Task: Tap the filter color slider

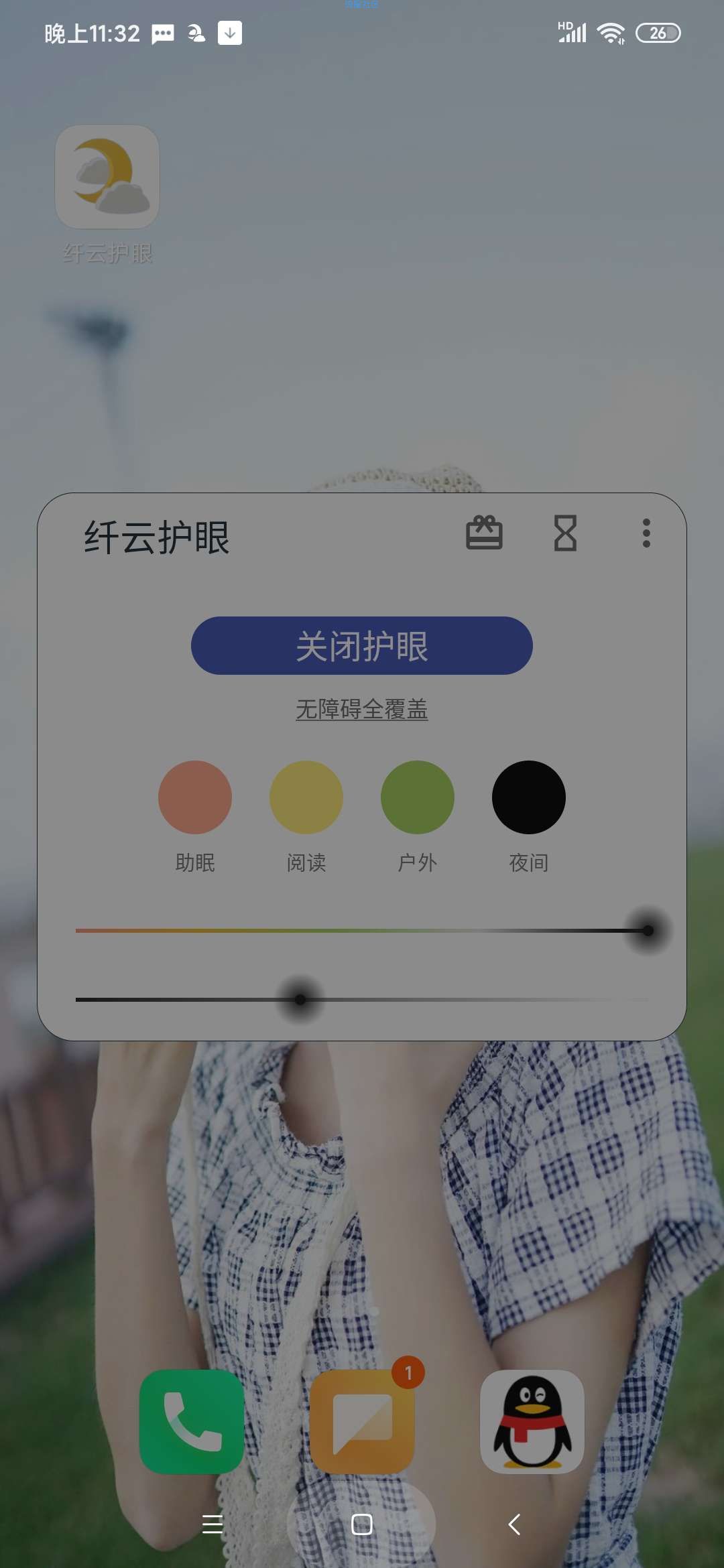Action: [x=362, y=930]
